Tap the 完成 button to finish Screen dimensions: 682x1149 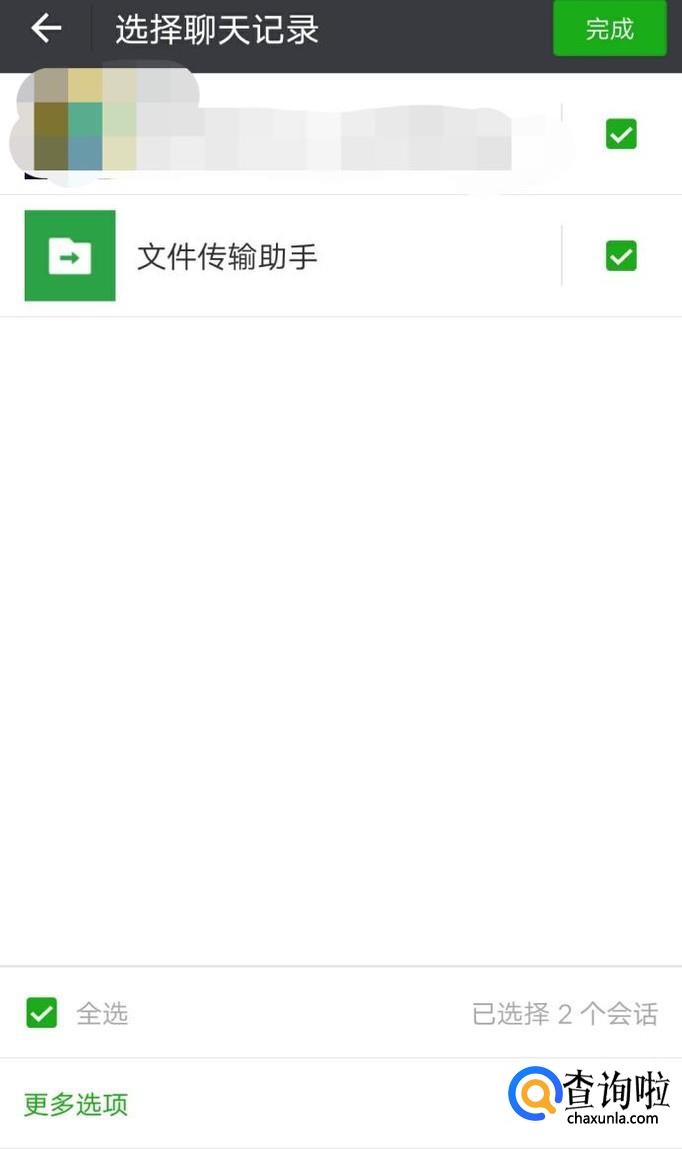pyautogui.click(x=609, y=29)
